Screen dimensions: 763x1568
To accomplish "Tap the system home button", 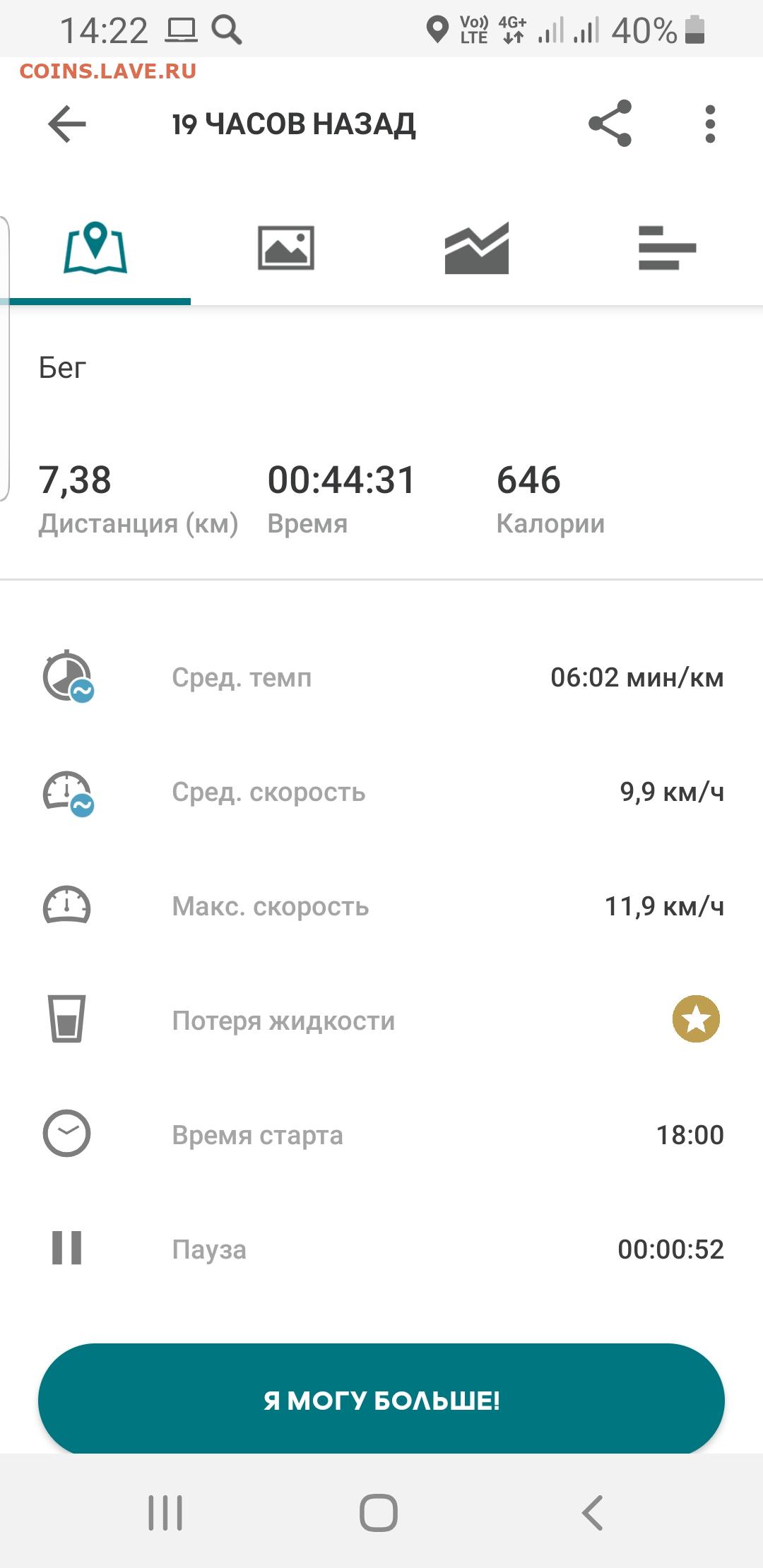I will pos(379,1512).
